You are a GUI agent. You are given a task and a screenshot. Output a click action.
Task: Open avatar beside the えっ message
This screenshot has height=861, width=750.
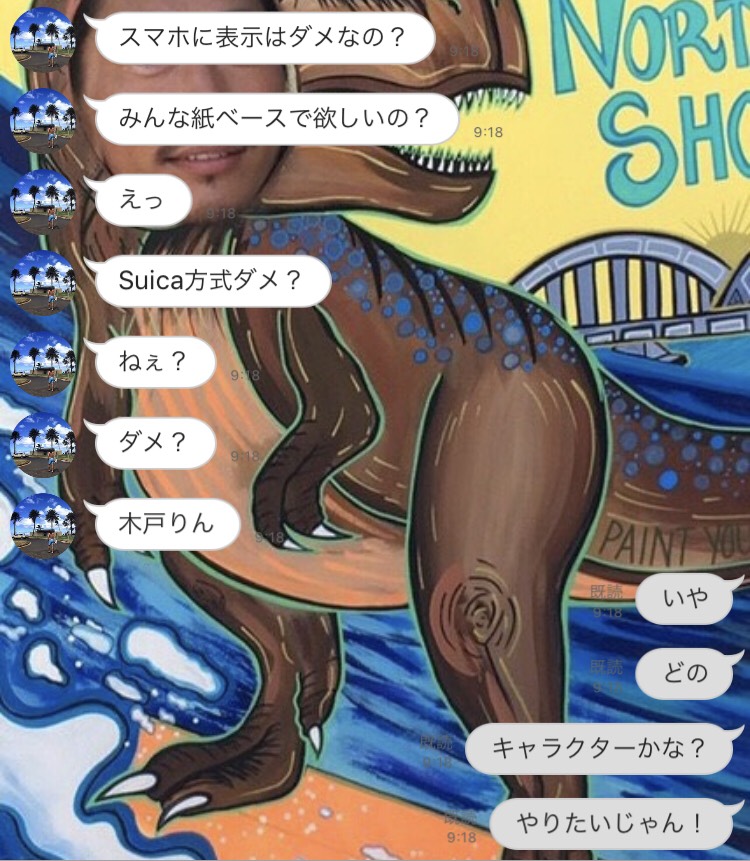pos(42,202)
